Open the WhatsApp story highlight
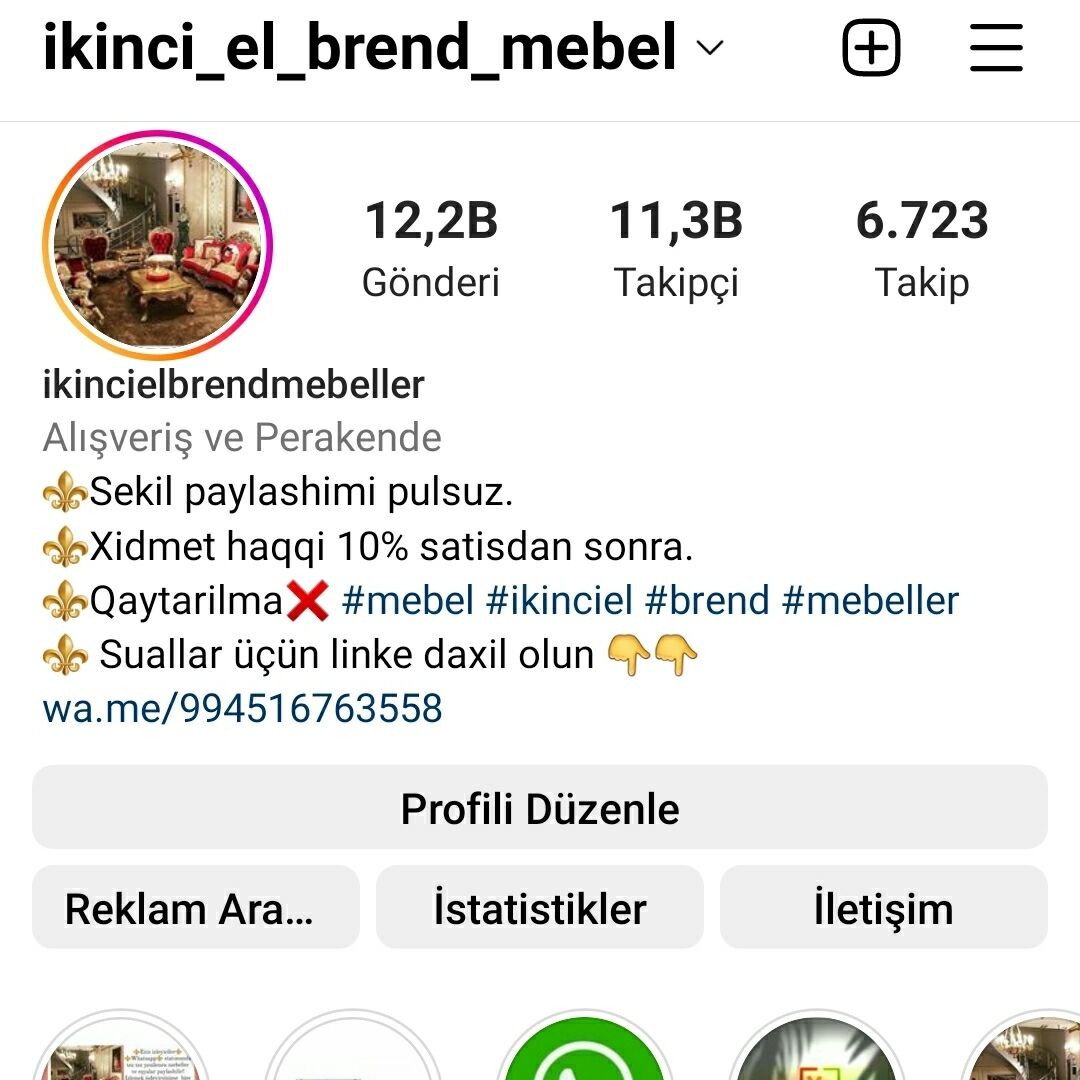Image resolution: width=1080 pixels, height=1080 pixels. click(x=584, y=1055)
